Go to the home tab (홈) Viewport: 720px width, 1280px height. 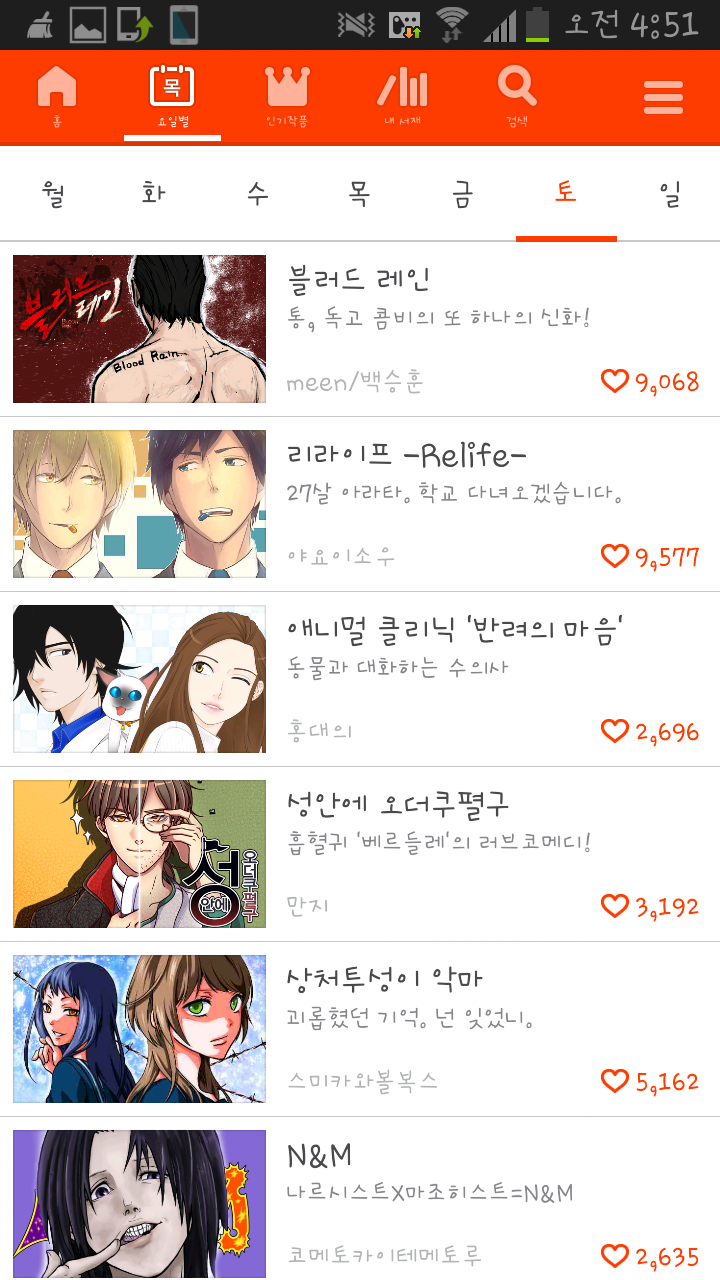coord(57,97)
